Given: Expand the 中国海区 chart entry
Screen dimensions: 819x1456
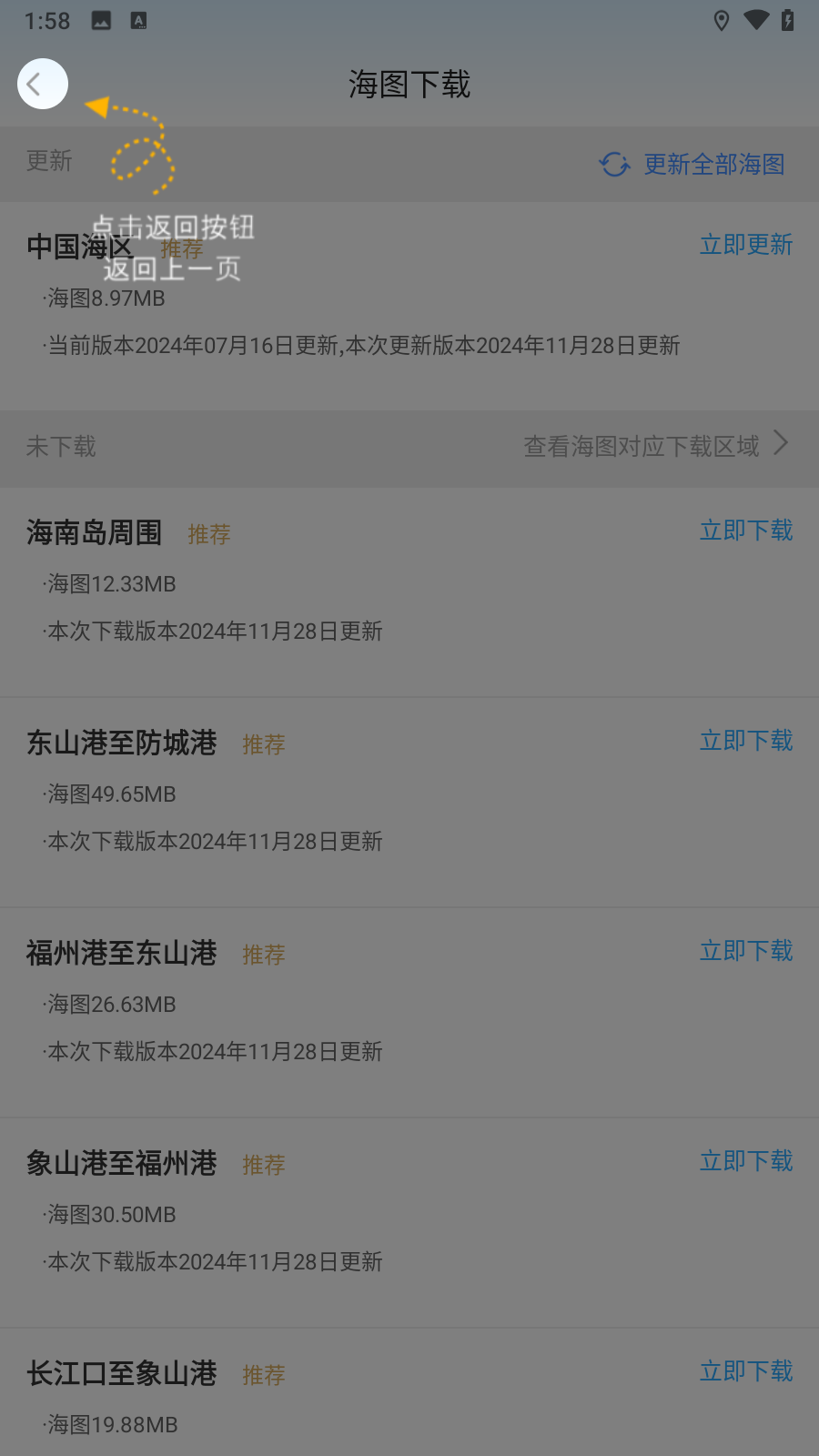Looking at the screenshot, I should pos(79,247).
